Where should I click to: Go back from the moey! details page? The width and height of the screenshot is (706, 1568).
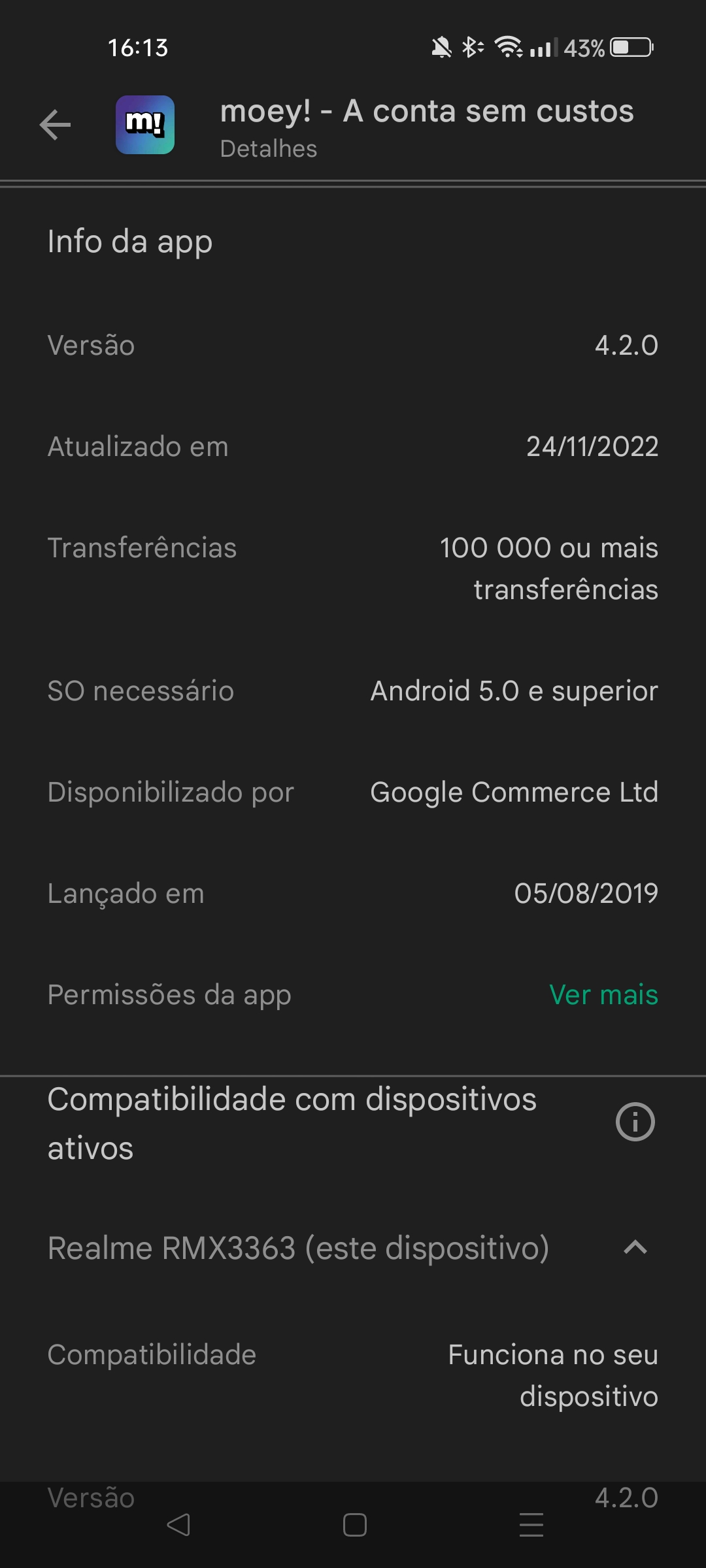[x=55, y=125]
